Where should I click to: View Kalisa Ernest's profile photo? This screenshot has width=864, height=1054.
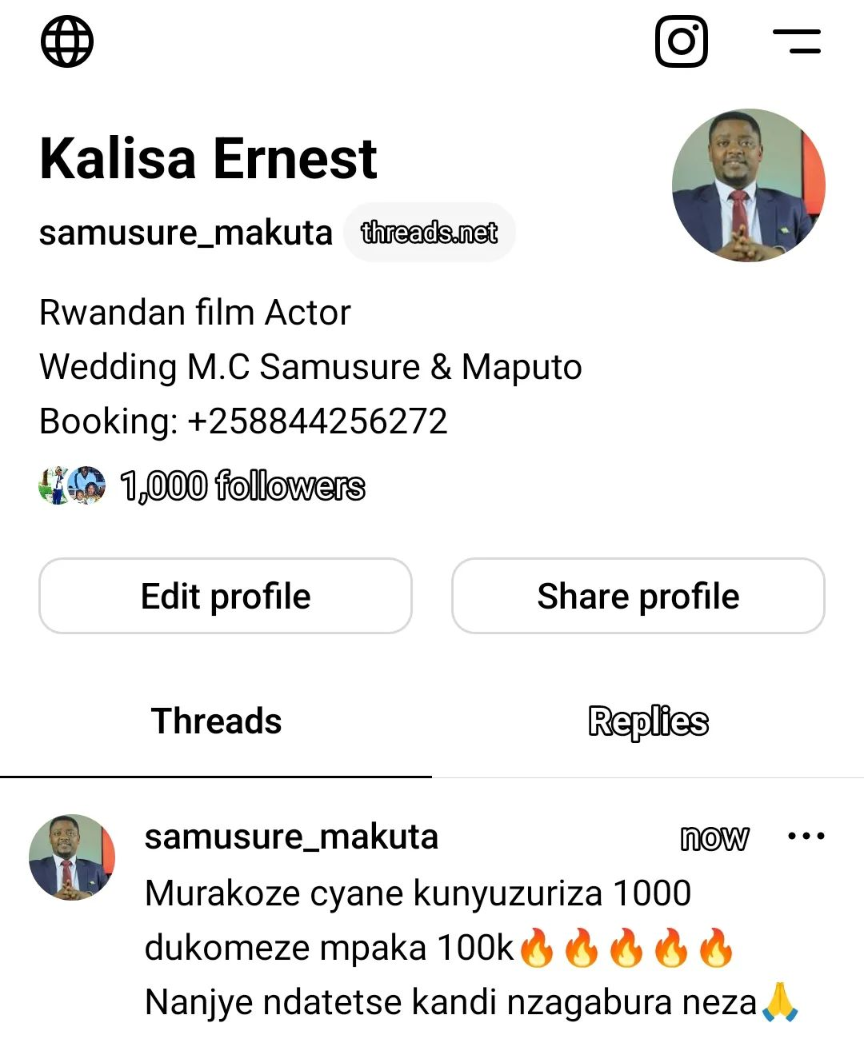[748, 185]
